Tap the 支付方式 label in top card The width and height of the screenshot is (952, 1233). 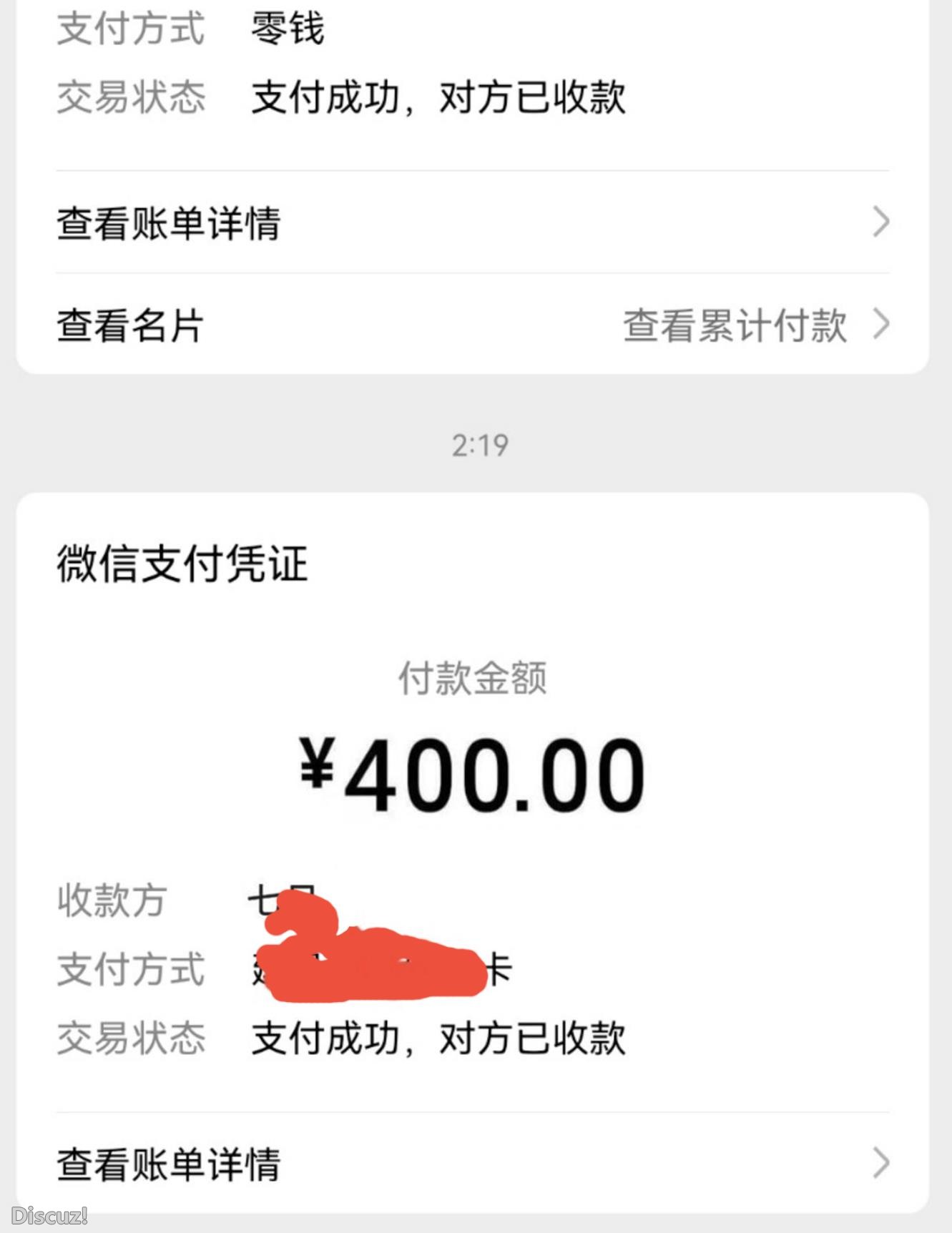point(129,27)
